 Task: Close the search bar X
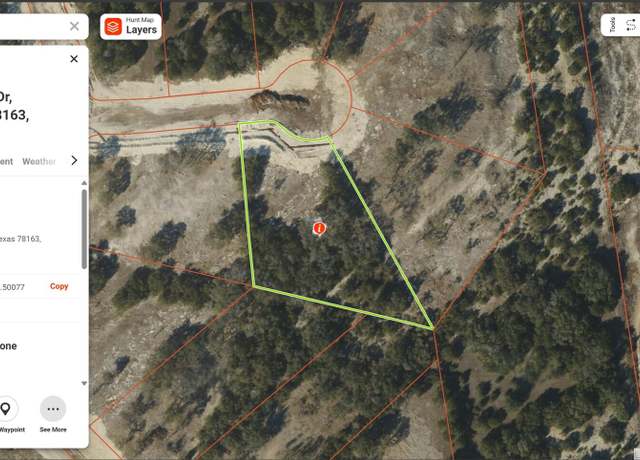74,26
